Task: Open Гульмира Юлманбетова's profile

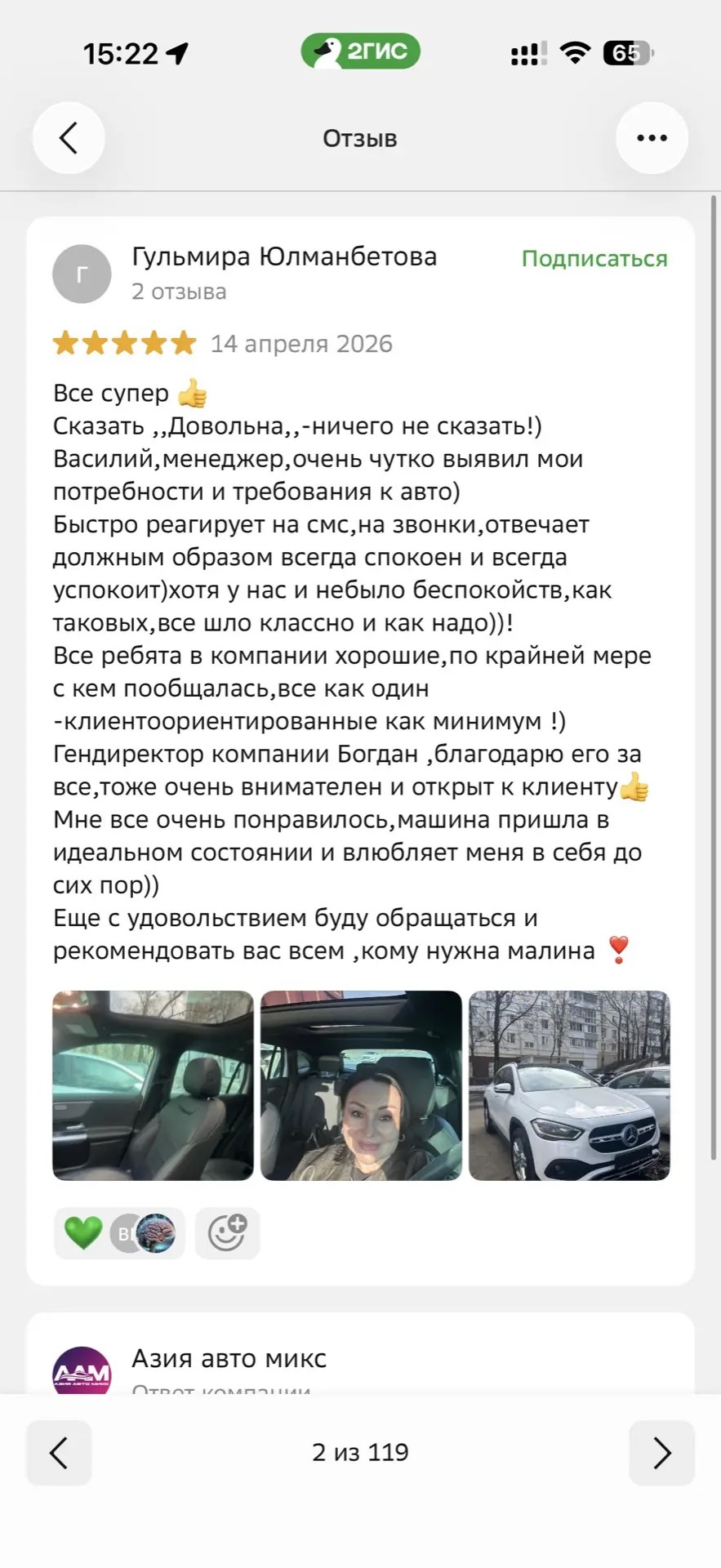Action: coord(284,257)
